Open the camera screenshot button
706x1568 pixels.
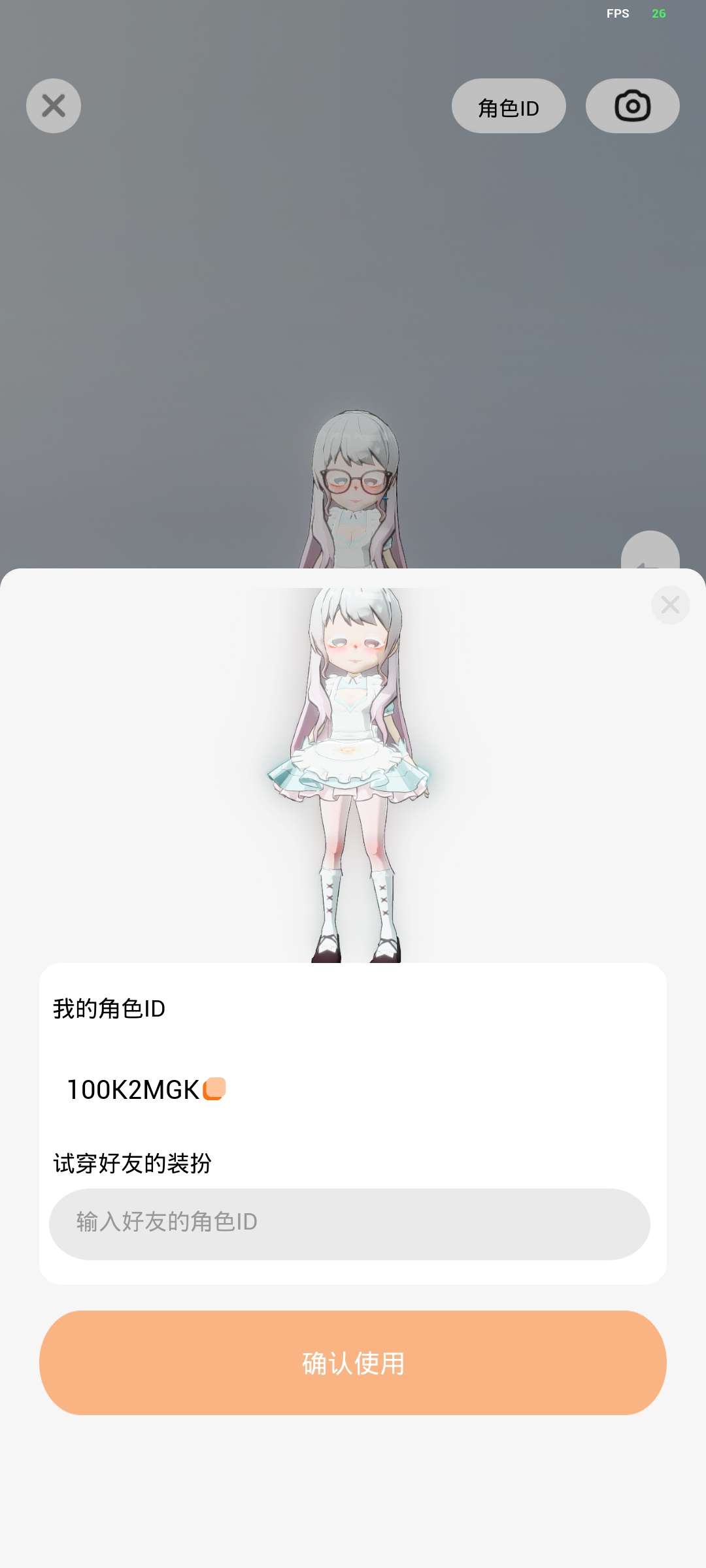click(632, 106)
